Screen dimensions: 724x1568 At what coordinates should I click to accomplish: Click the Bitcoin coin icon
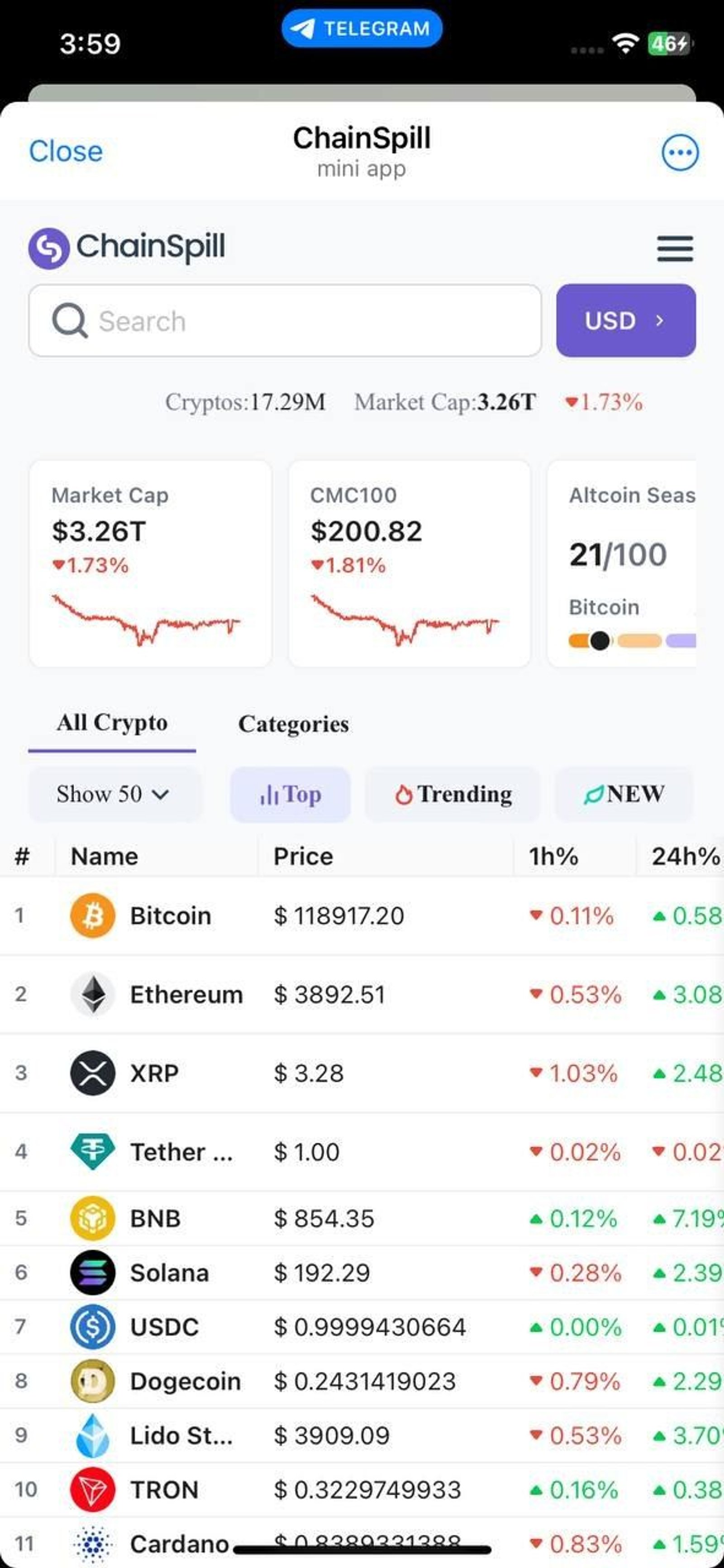[x=92, y=915]
